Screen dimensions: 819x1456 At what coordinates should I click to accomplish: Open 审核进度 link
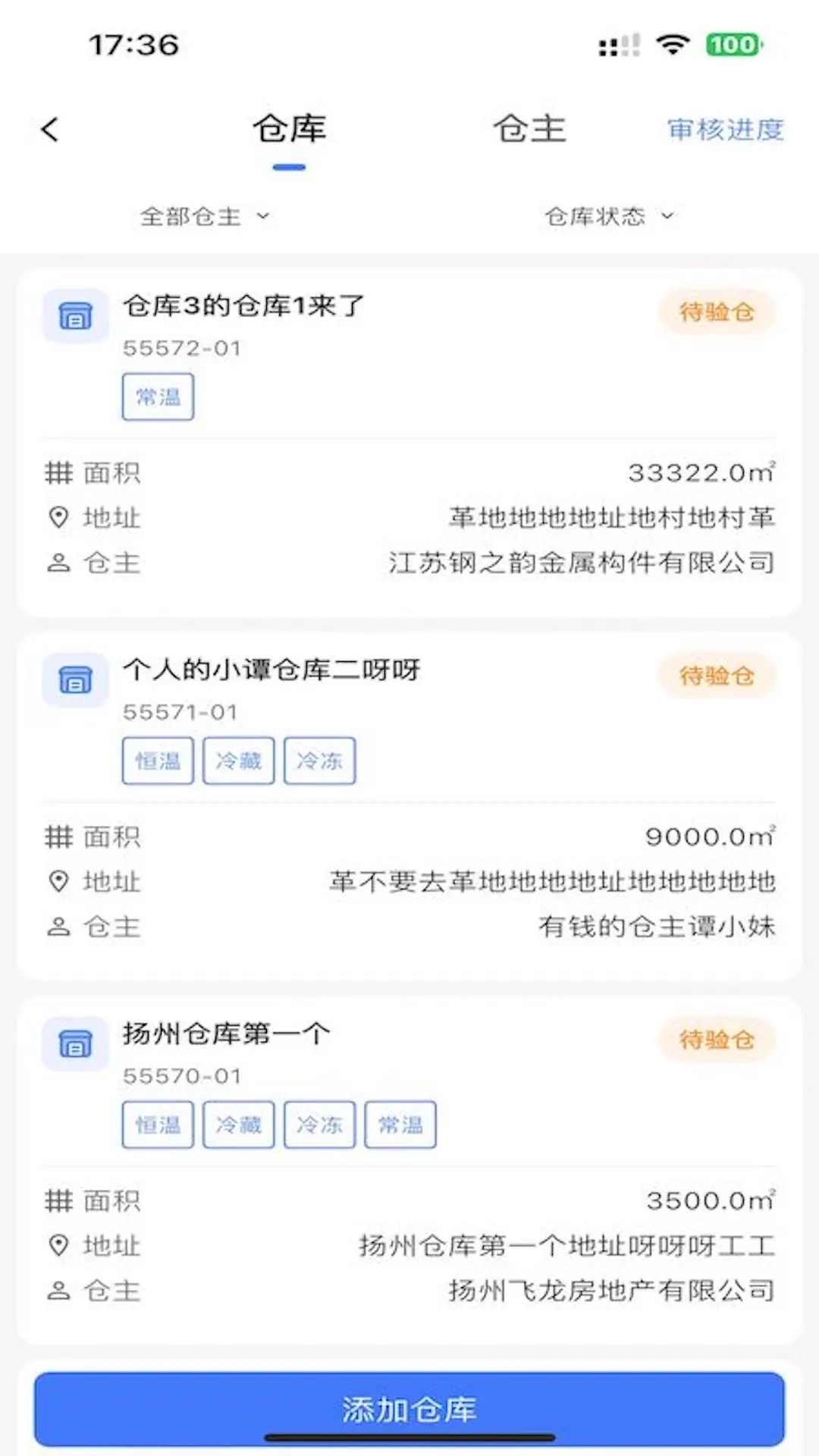pos(725,130)
